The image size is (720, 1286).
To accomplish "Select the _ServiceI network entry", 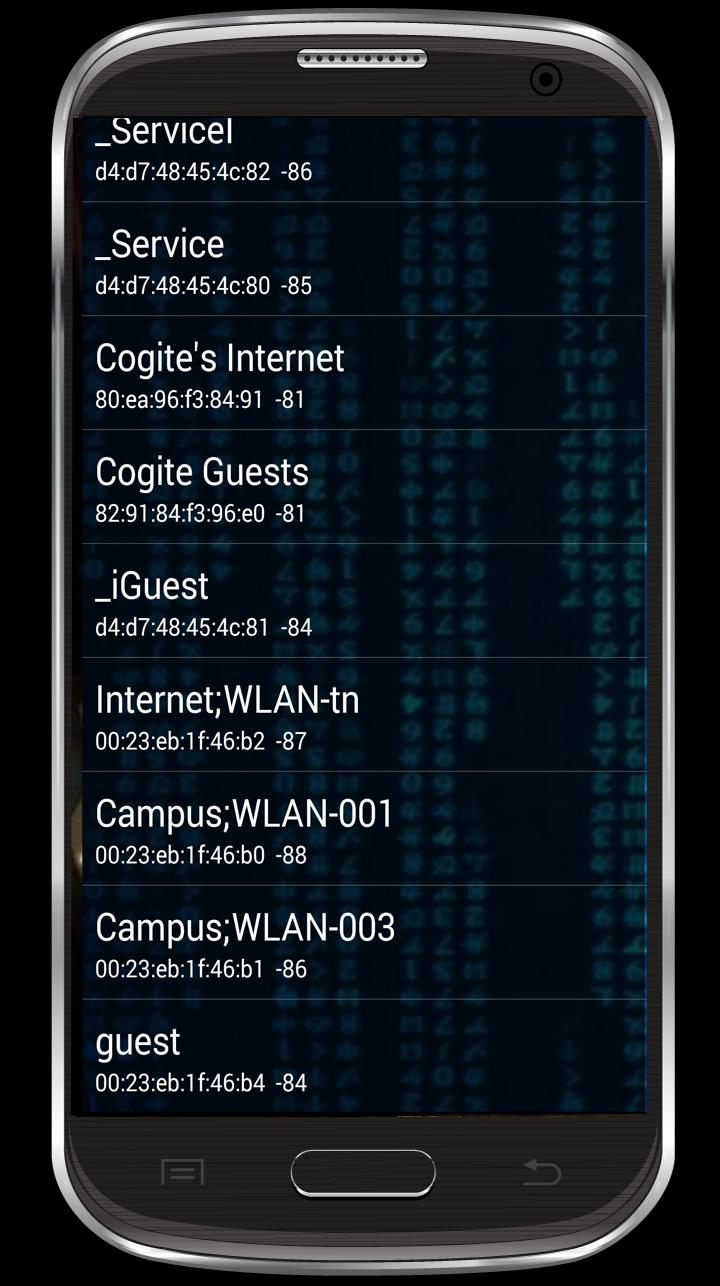I will point(360,150).
